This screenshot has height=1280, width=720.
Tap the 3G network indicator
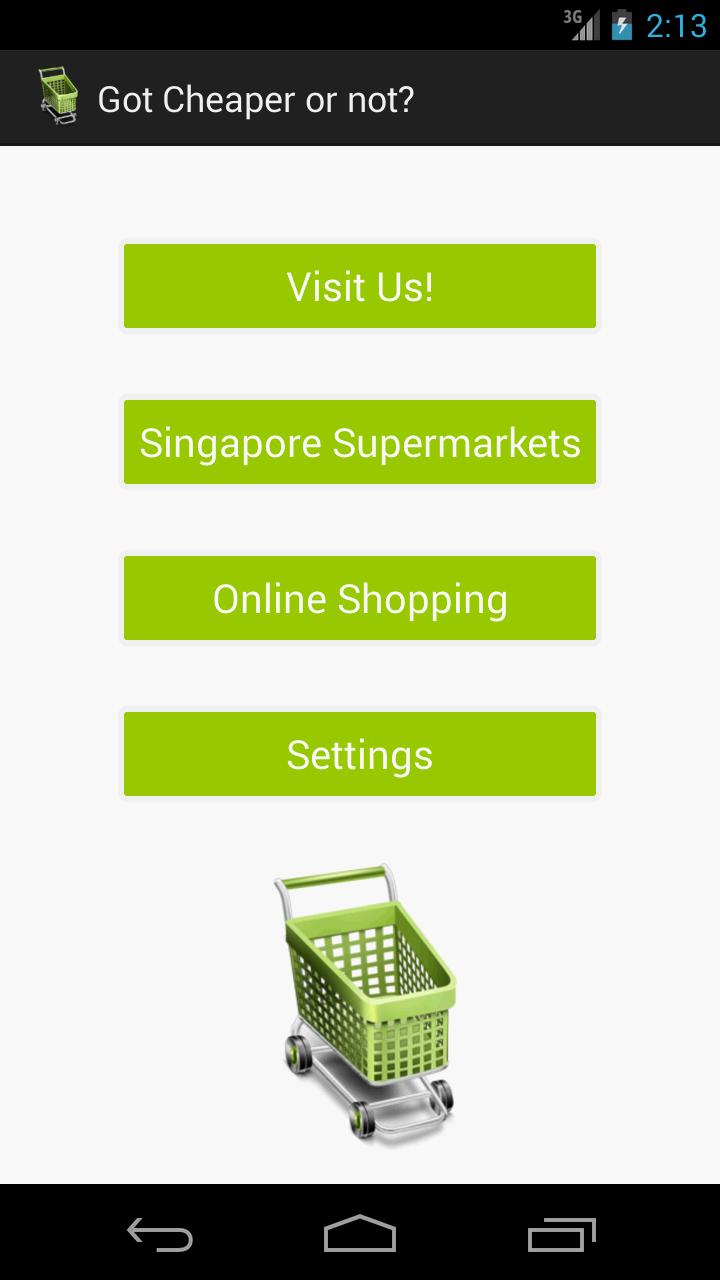575,18
